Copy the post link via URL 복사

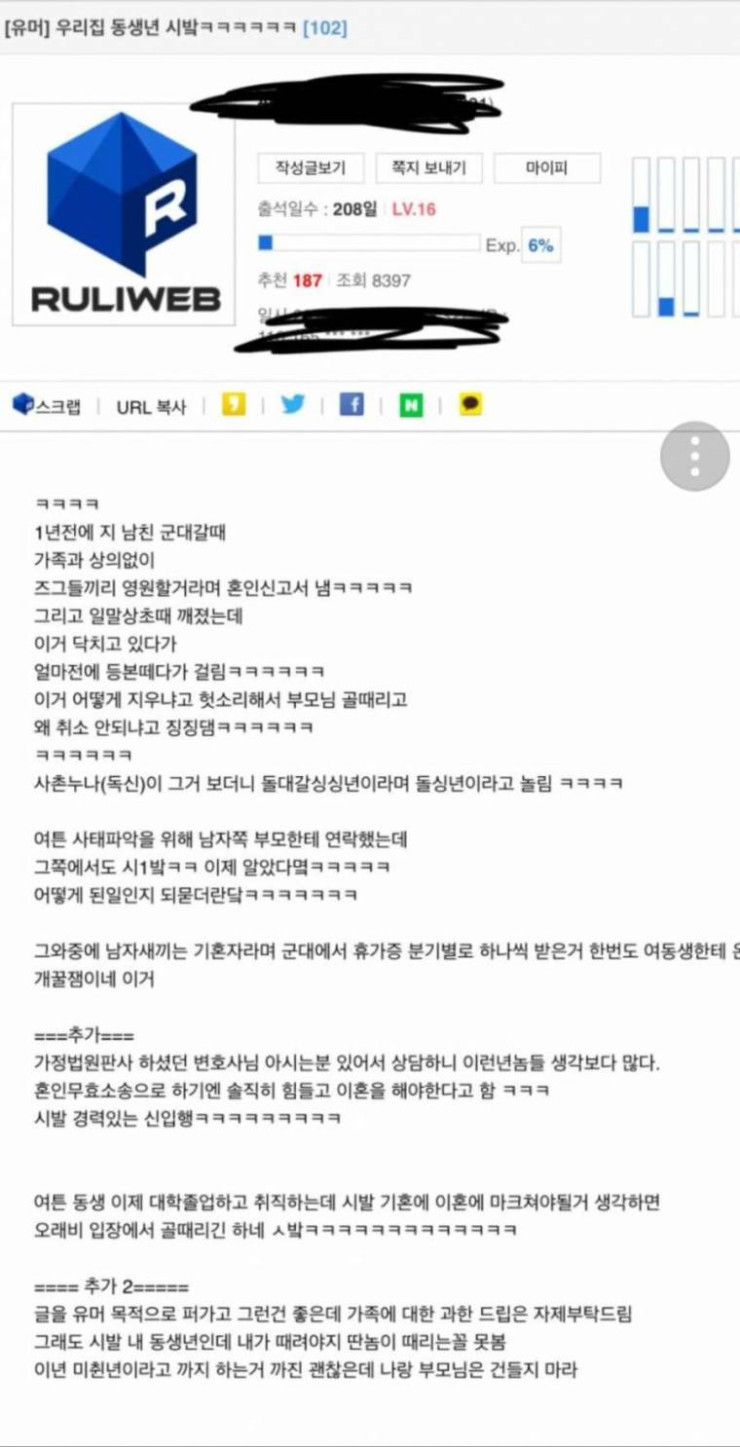tap(151, 406)
